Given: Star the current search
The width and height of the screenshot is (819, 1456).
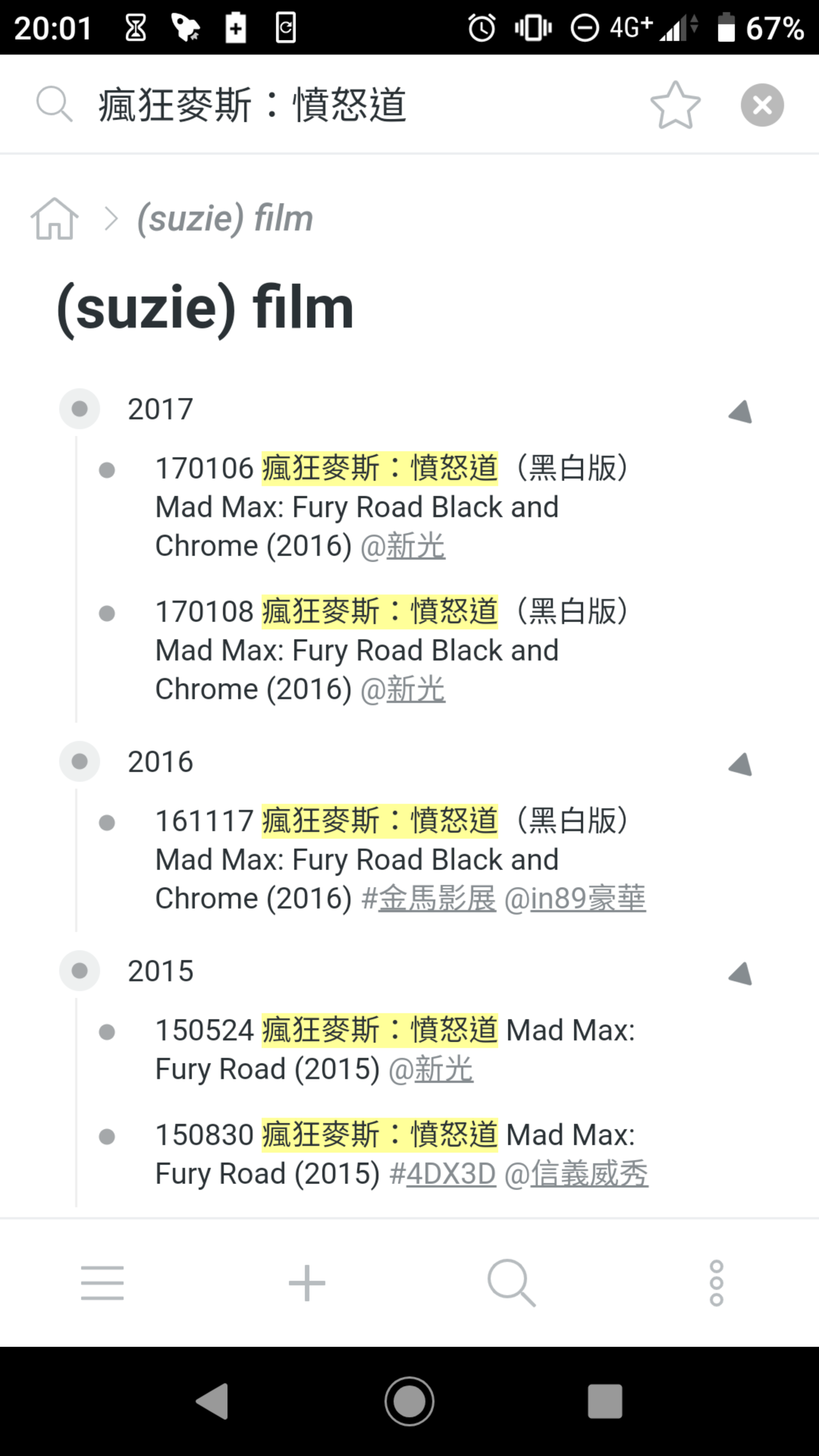Looking at the screenshot, I should click(x=675, y=105).
